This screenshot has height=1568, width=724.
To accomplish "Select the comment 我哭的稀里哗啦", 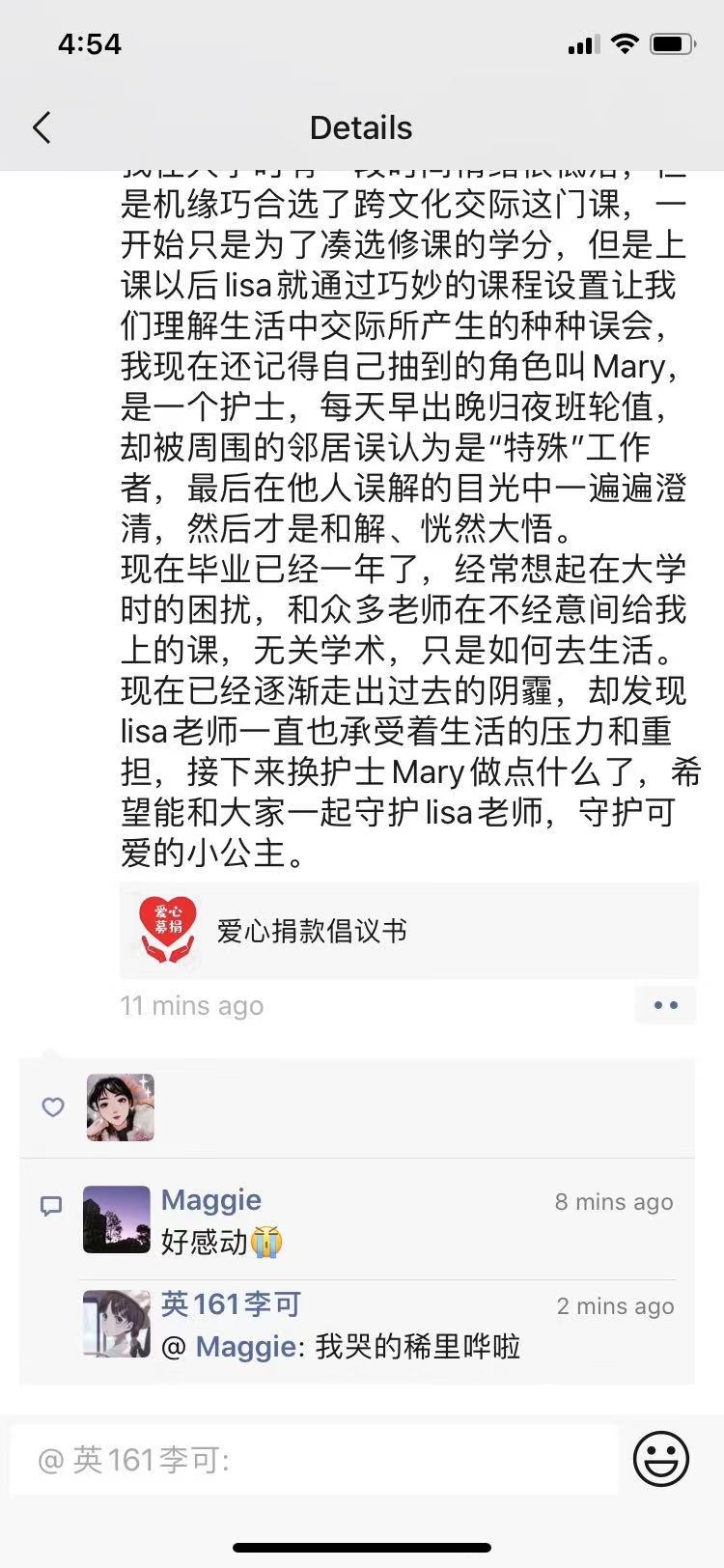I will point(417,1346).
